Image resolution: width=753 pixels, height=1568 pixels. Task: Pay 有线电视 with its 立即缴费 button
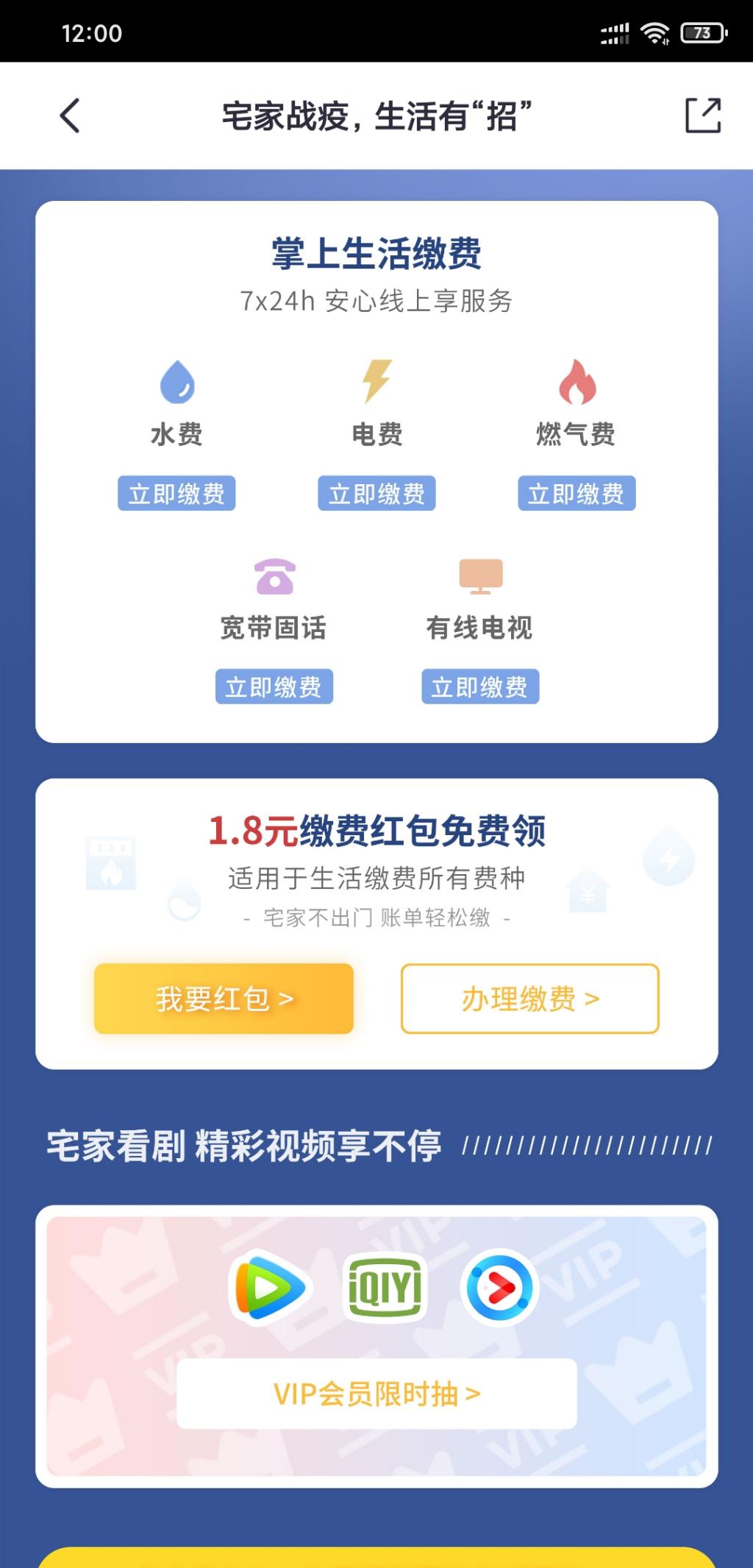(x=480, y=687)
